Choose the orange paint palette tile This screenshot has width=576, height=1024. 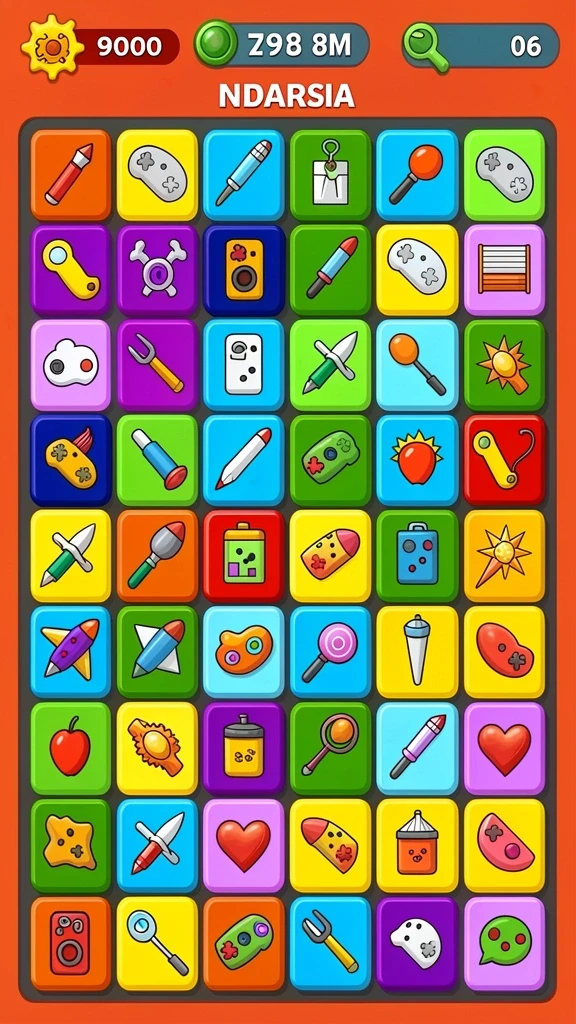244,650
